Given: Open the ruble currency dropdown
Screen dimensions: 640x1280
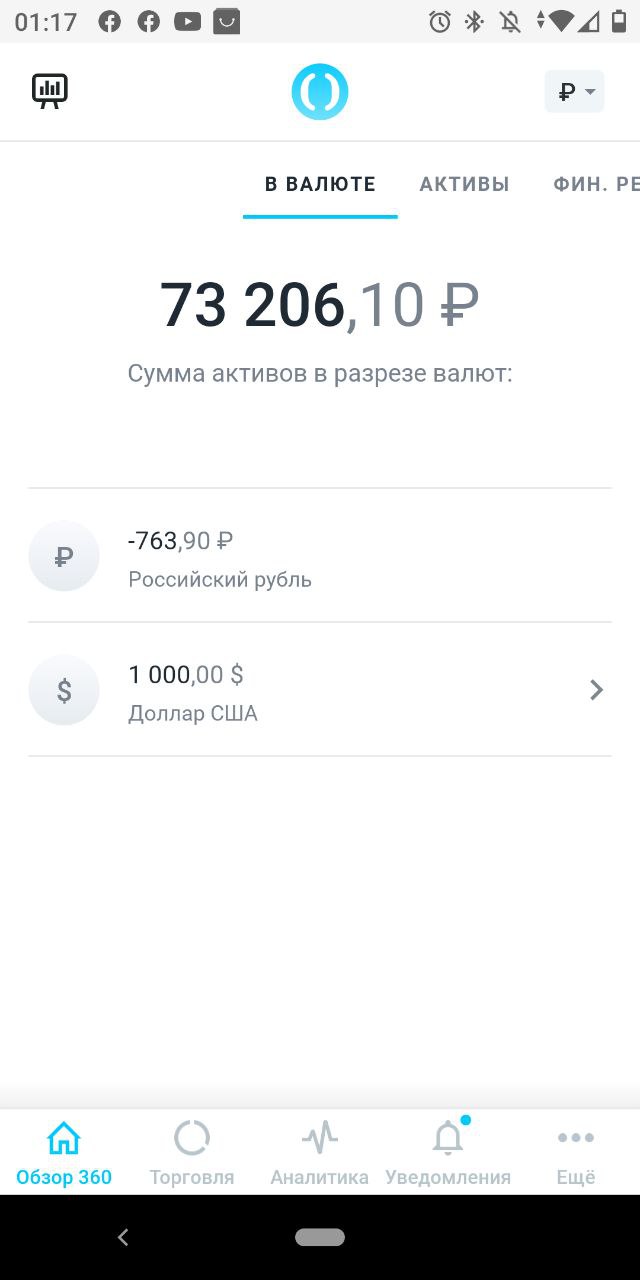Looking at the screenshot, I should point(574,92).
